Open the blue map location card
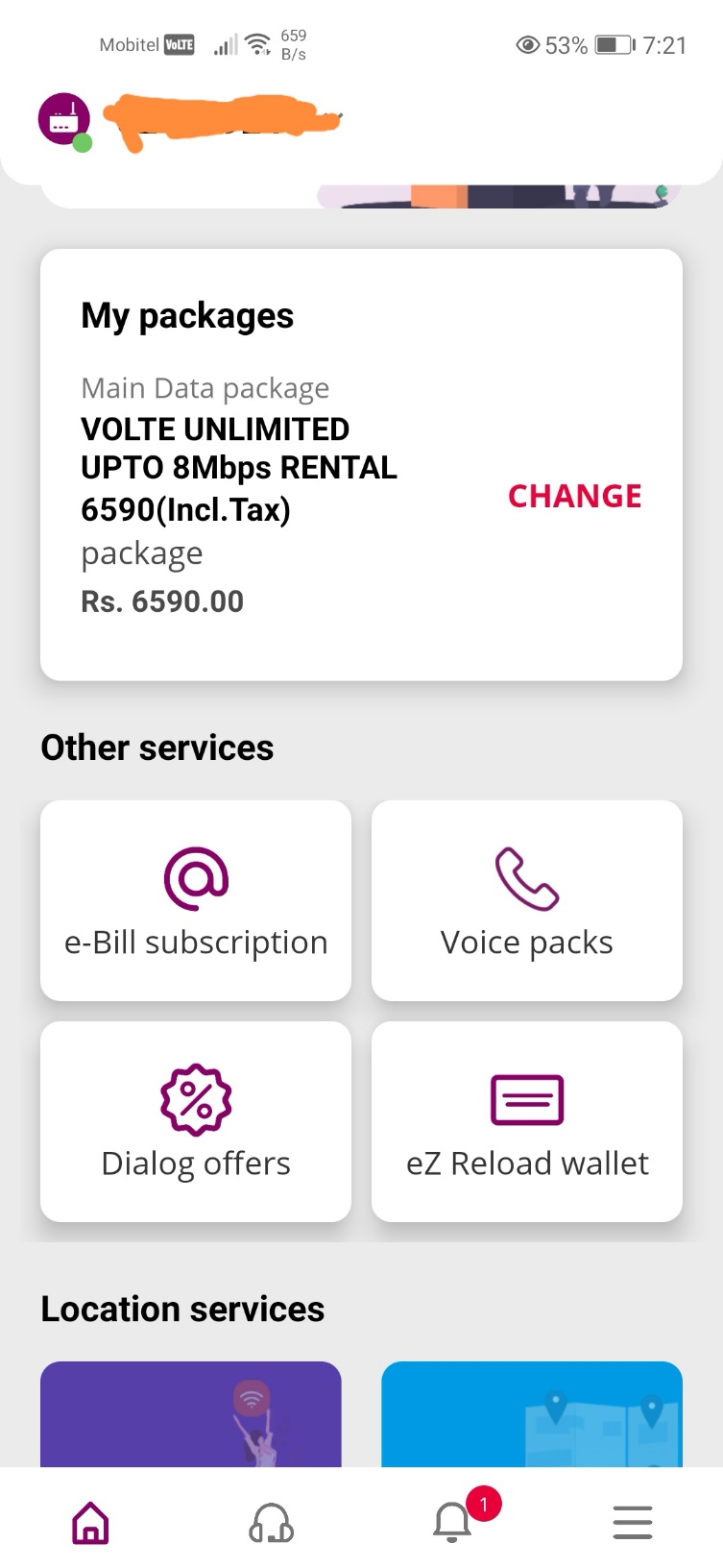 (x=532, y=1414)
